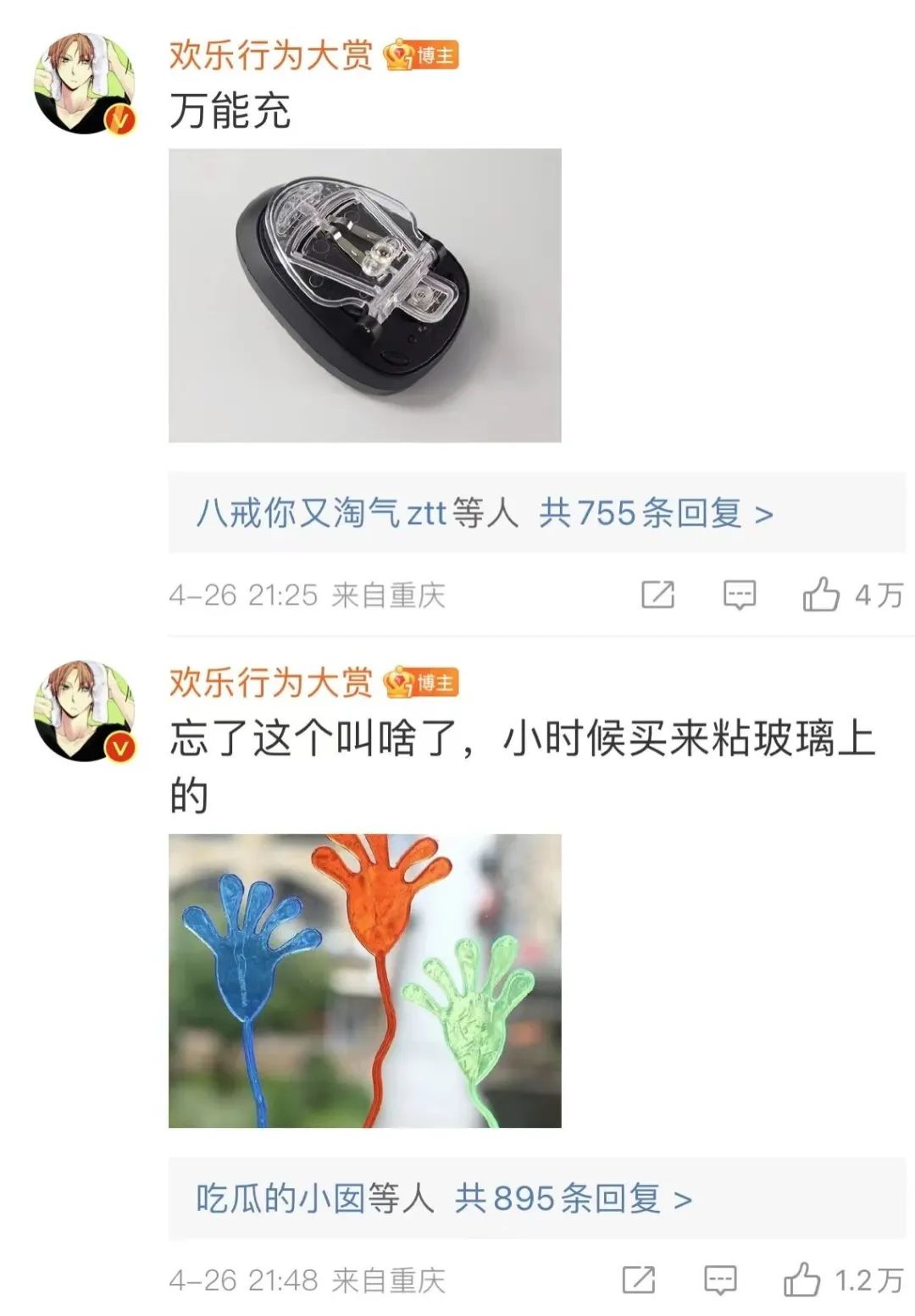This screenshot has width=915, height=1316.
Task: Open the 万能充 charger photo
Action: pos(364,295)
